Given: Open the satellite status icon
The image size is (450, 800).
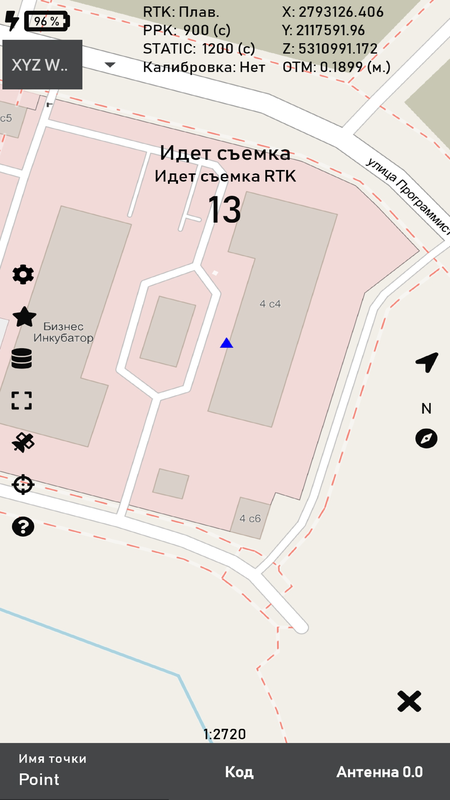Looking at the screenshot, I should pos(23,442).
